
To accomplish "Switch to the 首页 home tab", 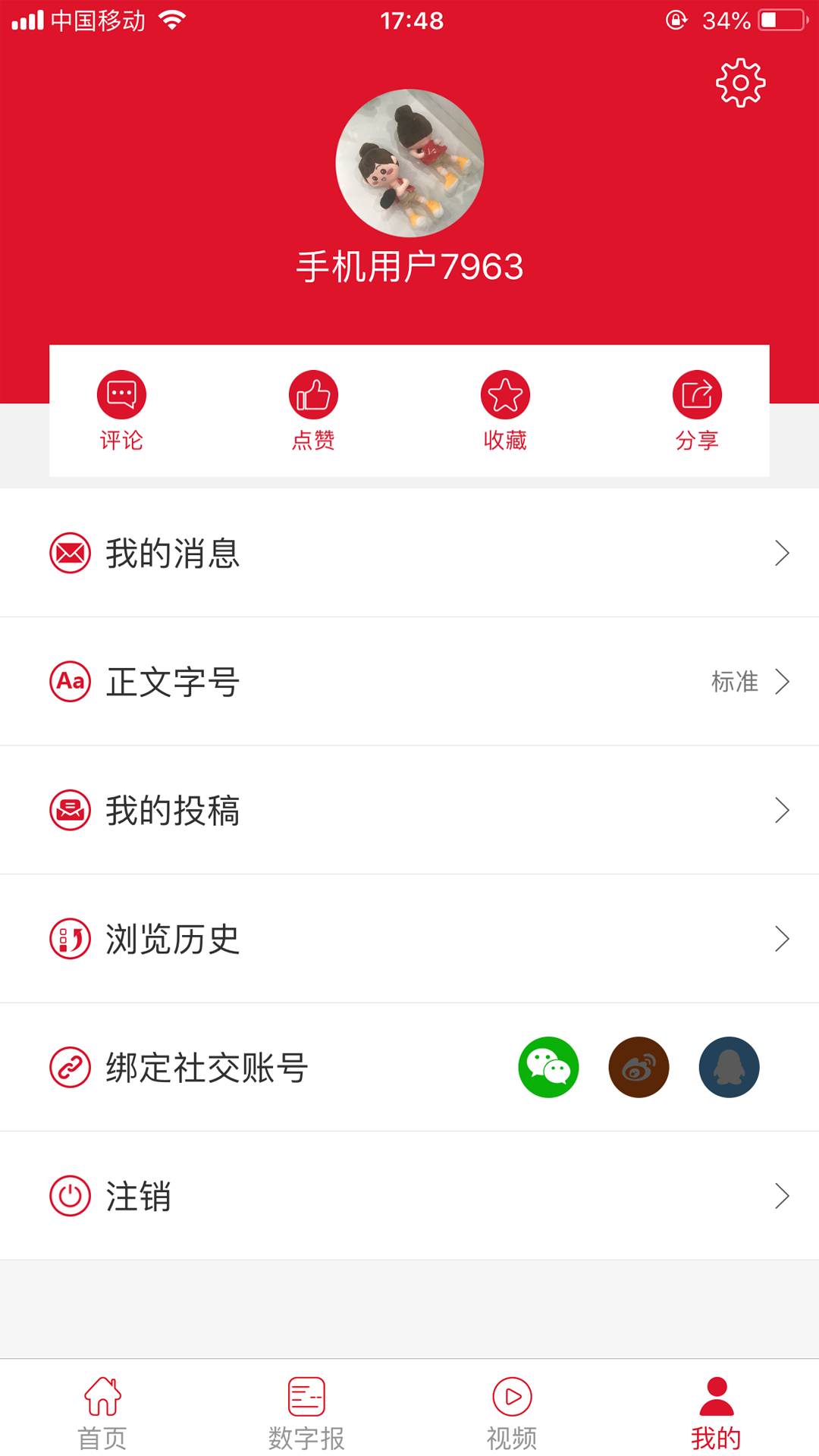I will point(102,1412).
